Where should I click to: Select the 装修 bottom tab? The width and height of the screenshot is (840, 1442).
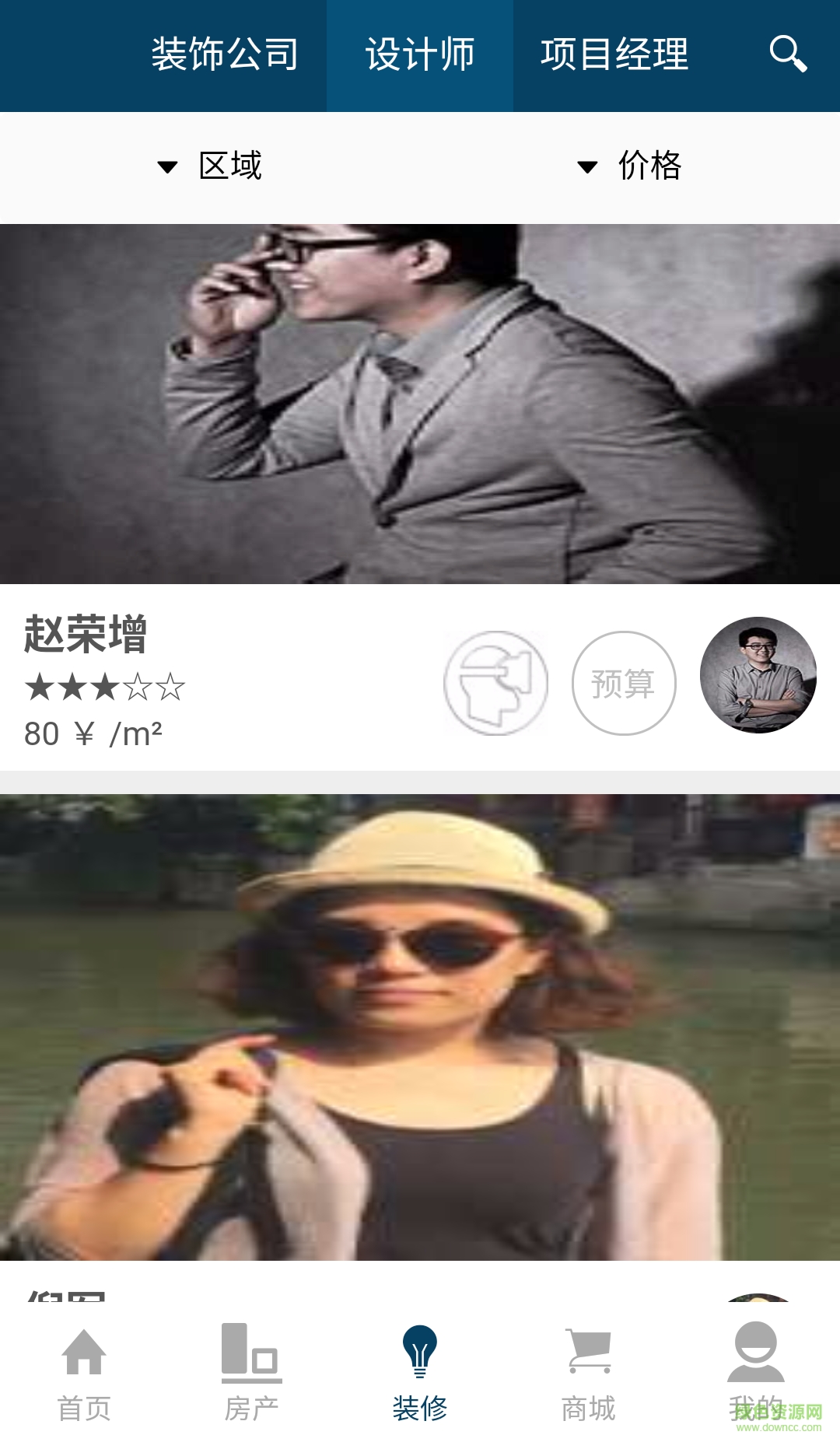coord(420,1372)
